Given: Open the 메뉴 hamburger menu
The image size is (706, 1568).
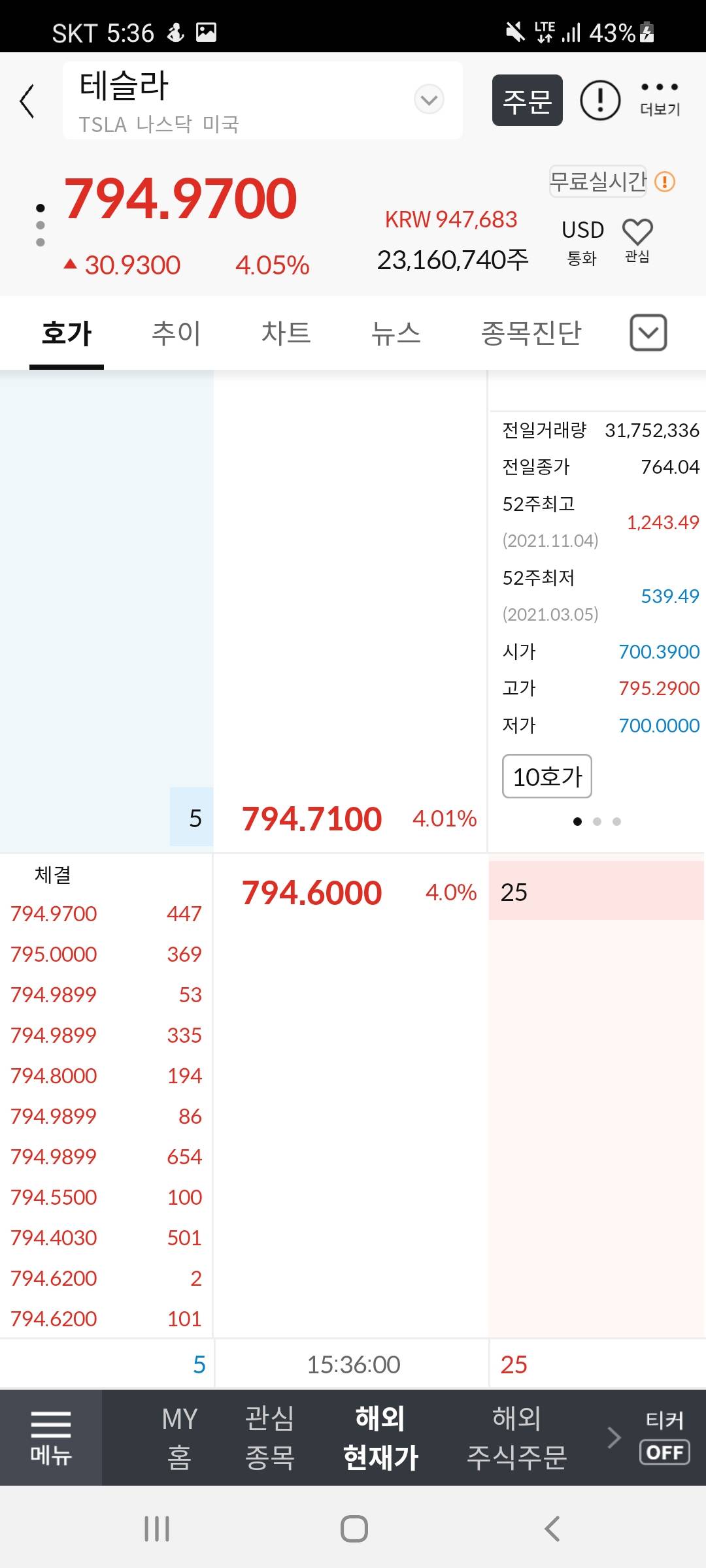Looking at the screenshot, I should tap(51, 1437).
